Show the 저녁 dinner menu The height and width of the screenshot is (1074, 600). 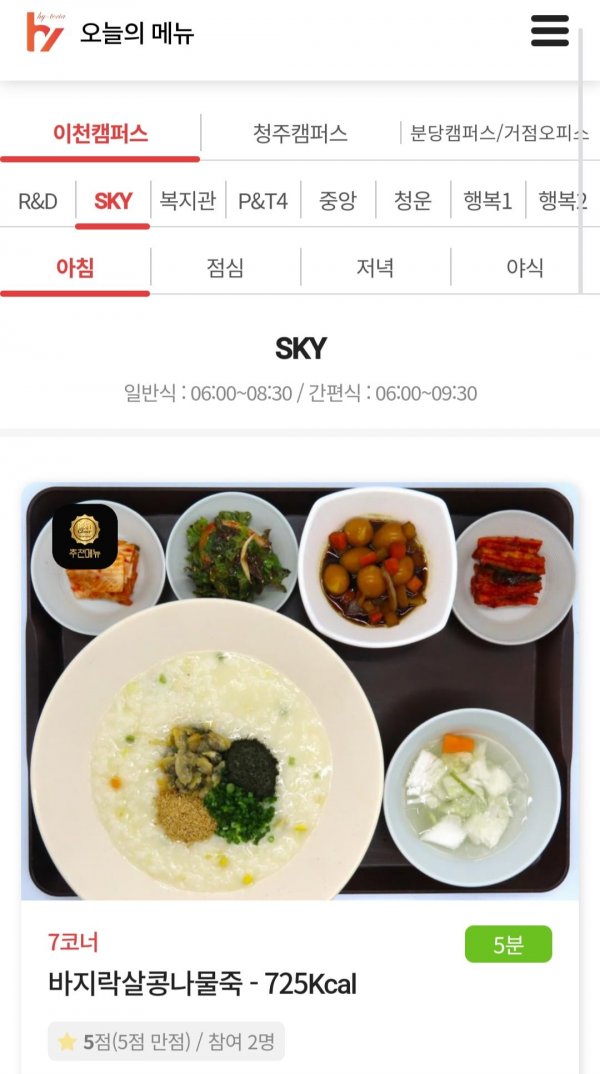(375, 268)
